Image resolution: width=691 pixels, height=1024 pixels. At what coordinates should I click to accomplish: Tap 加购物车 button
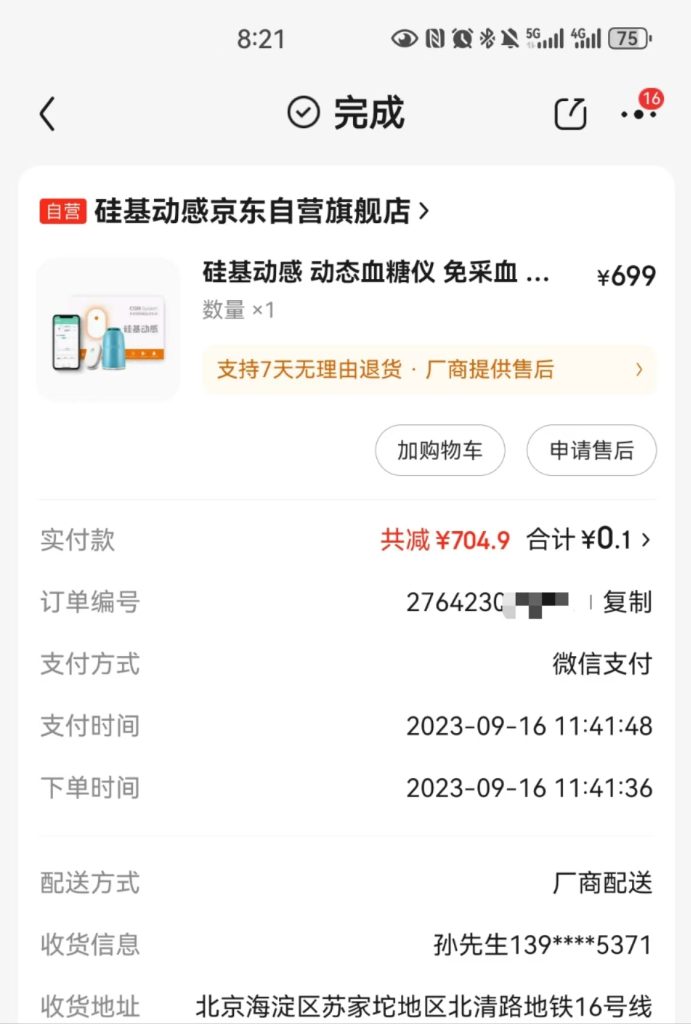(x=440, y=451)
